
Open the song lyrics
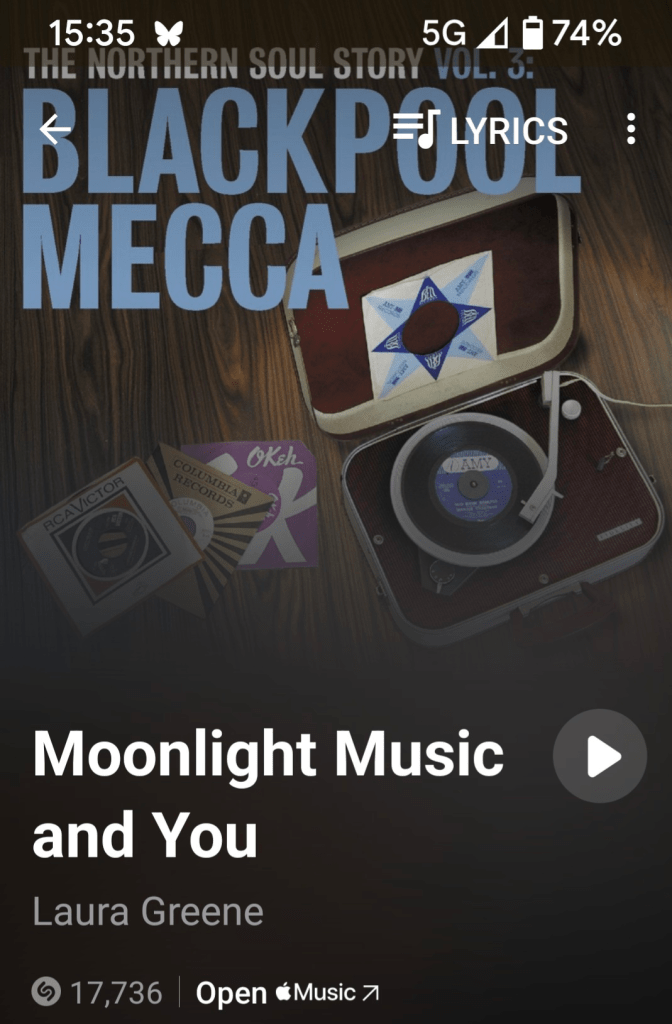pos(480,129)
